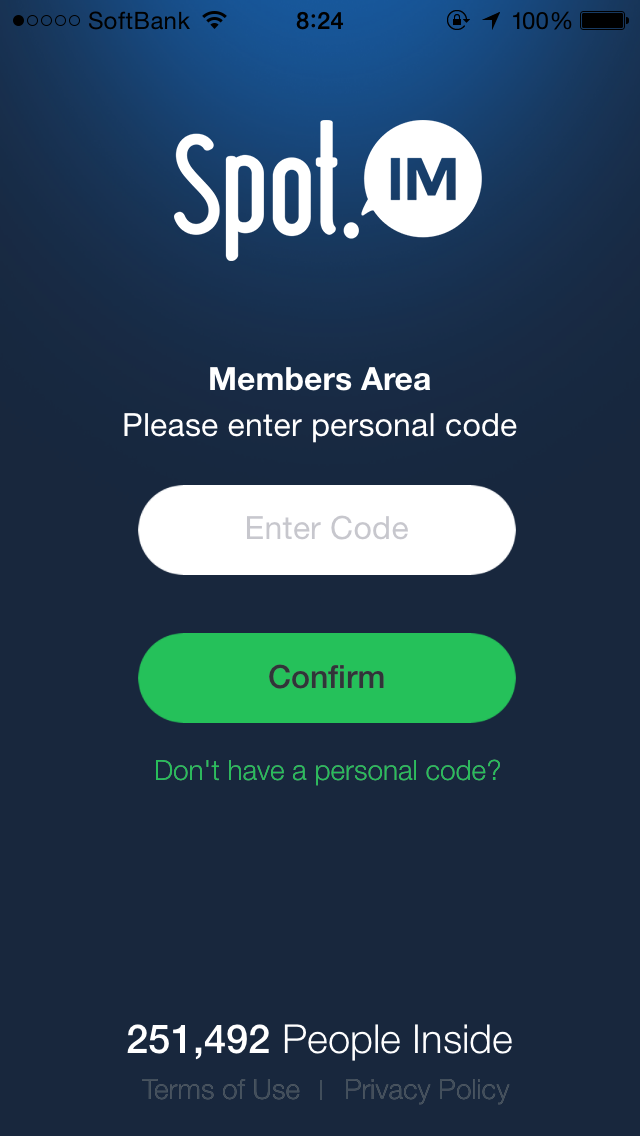
Task: Open "Don't have a personal code?" link
Action: click(327, 771)
